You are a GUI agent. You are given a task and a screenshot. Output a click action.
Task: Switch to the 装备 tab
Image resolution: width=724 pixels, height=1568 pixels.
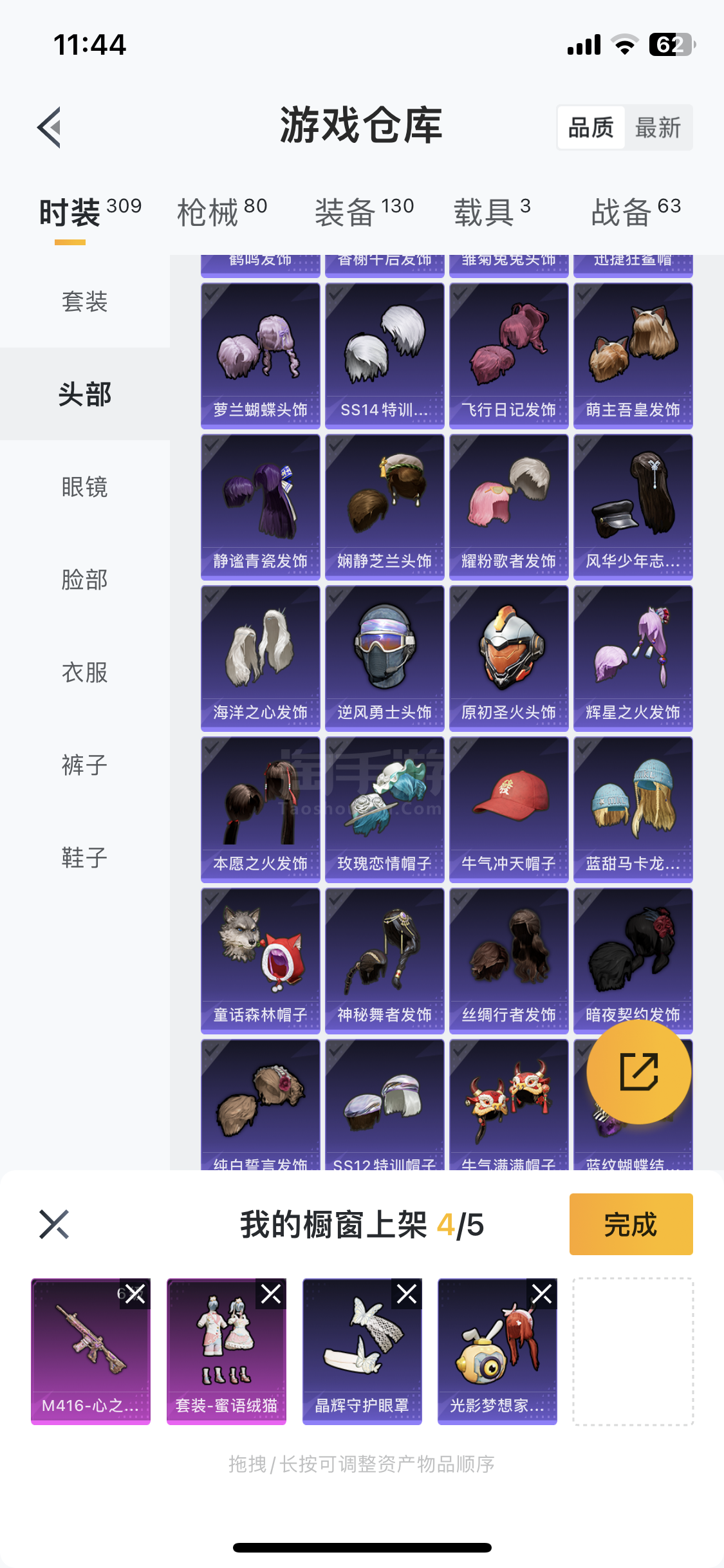pyautogui.click(x=364, y=212)
